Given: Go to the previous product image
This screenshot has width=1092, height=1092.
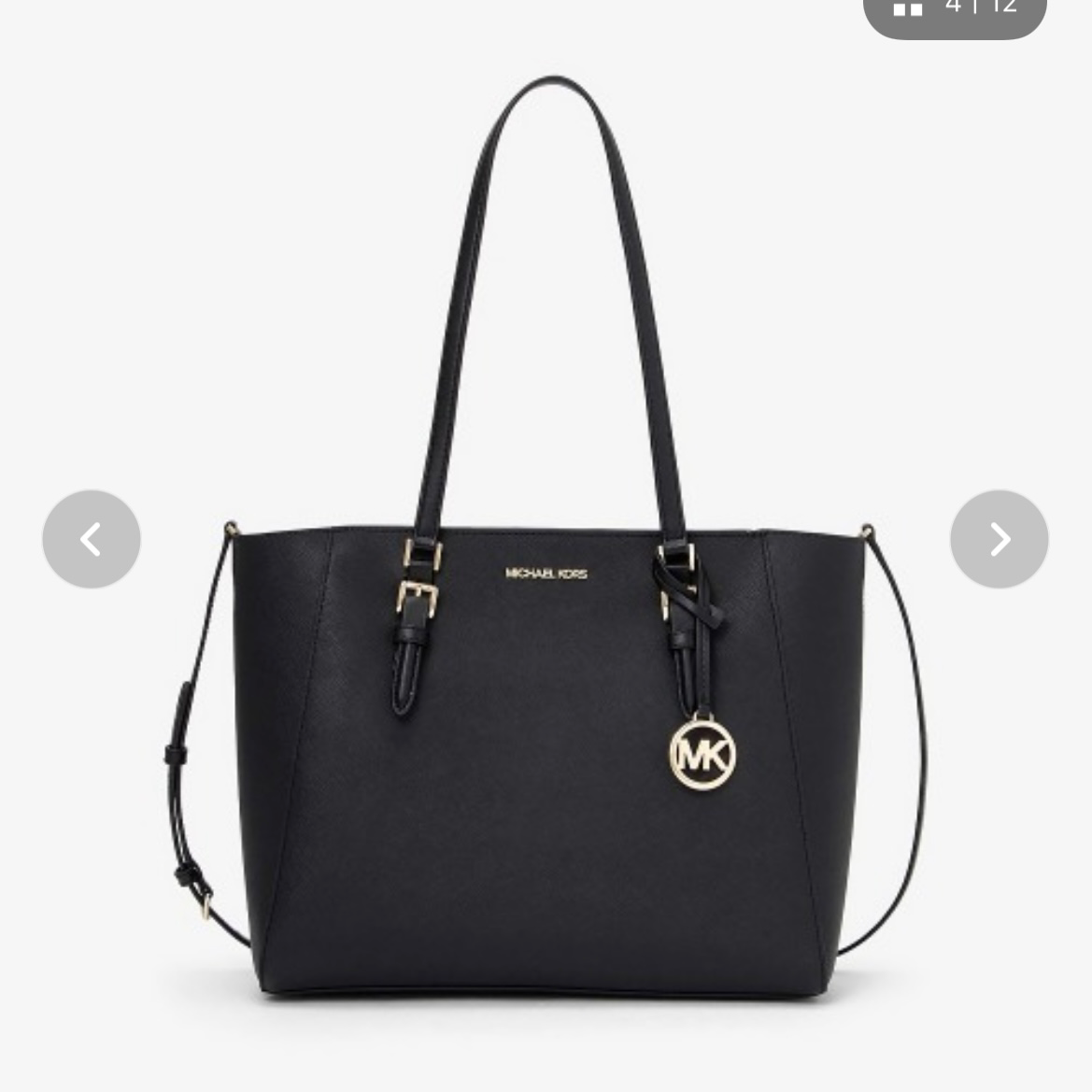Looking at the screenshot, I should point(92,539).
